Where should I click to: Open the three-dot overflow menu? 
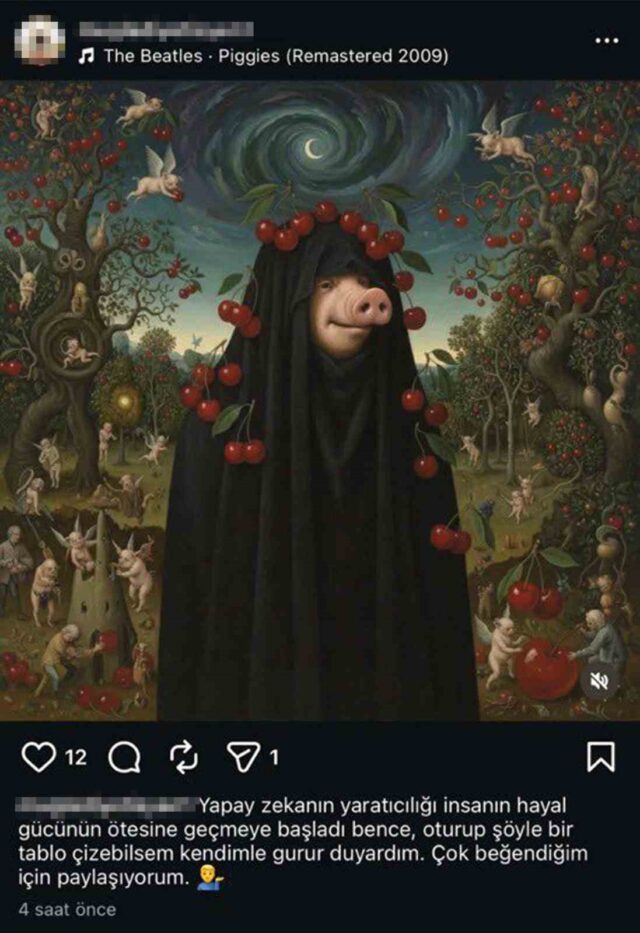[606, 40]
